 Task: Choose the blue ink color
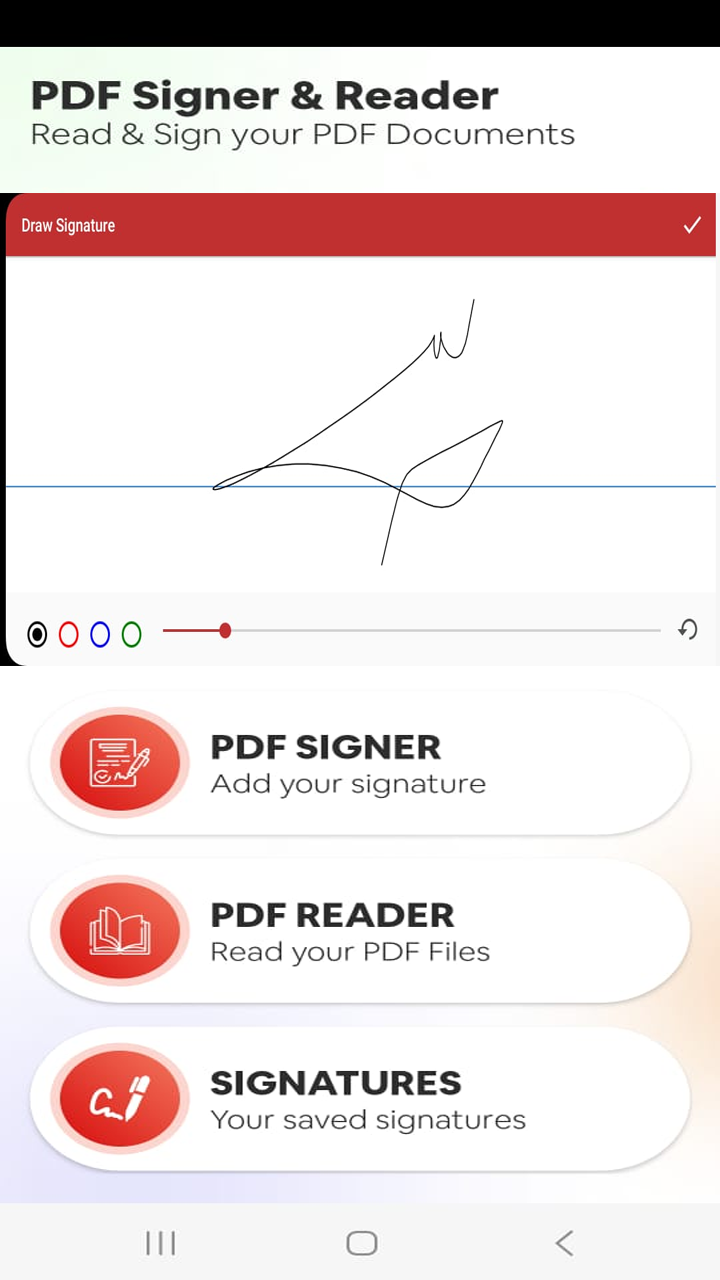click(100, 634)
